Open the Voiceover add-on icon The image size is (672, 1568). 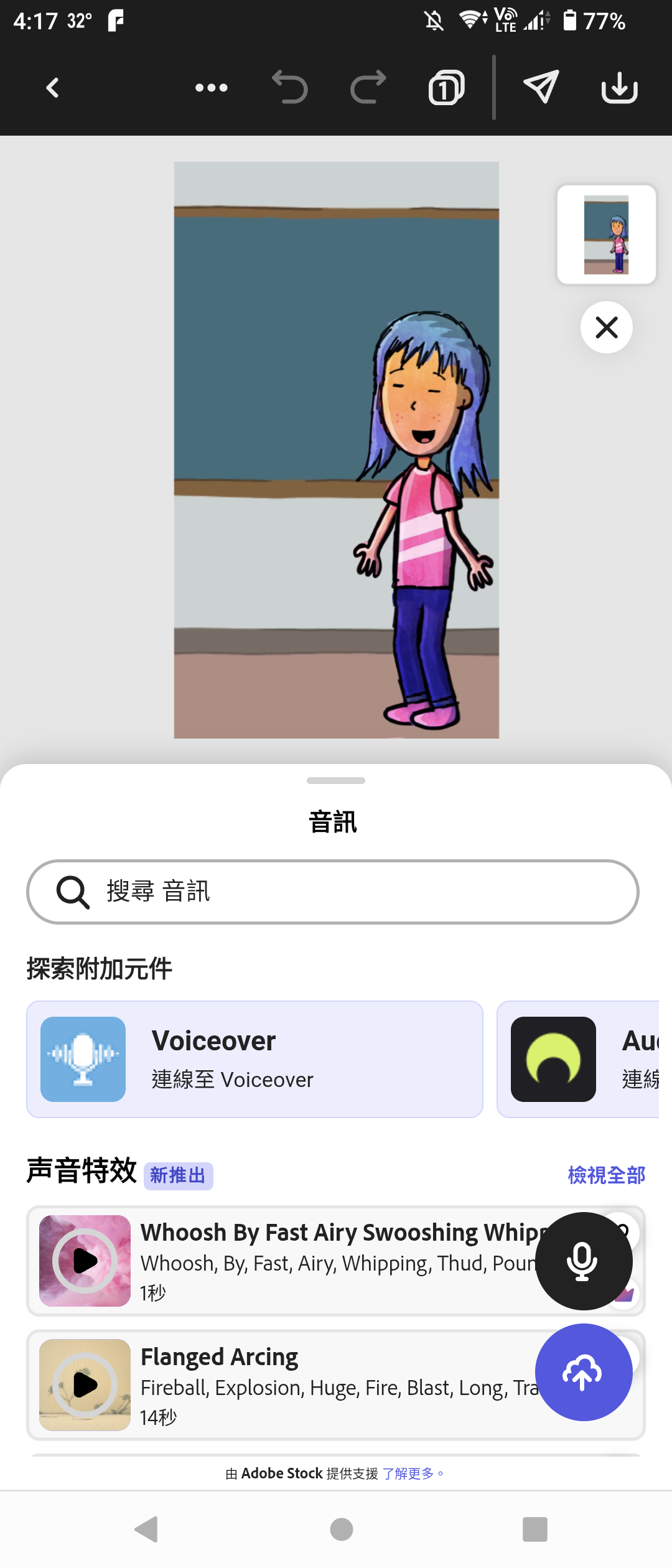coord(83,1059)
